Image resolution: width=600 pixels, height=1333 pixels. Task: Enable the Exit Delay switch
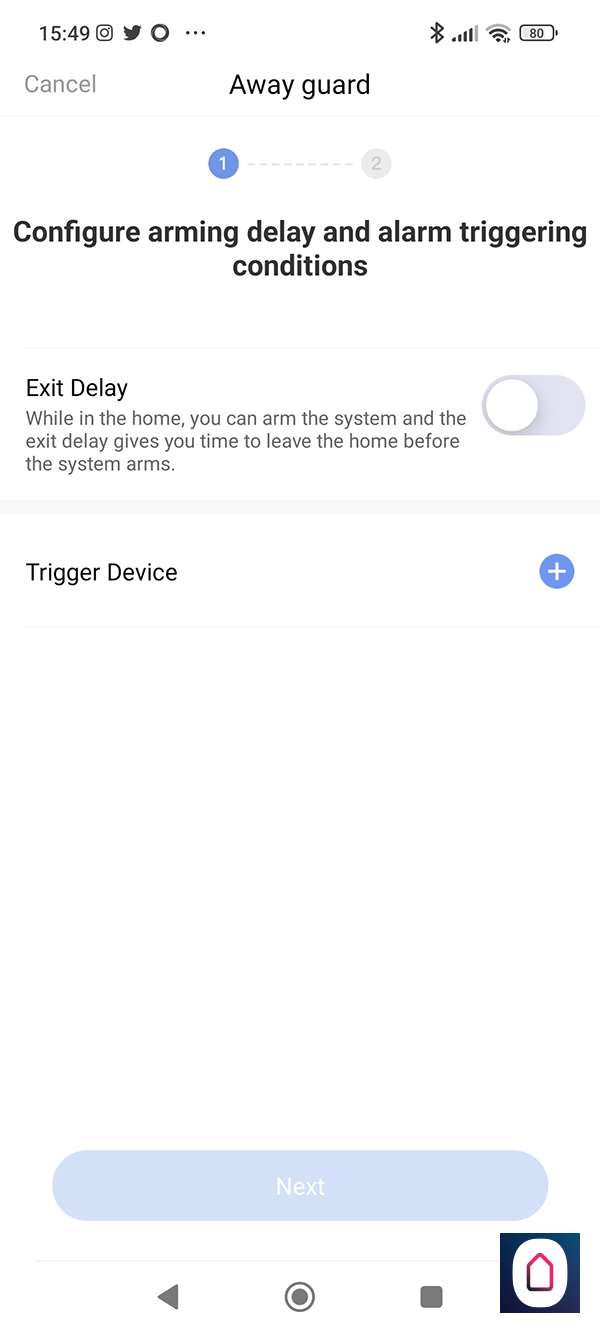point(532,405)
